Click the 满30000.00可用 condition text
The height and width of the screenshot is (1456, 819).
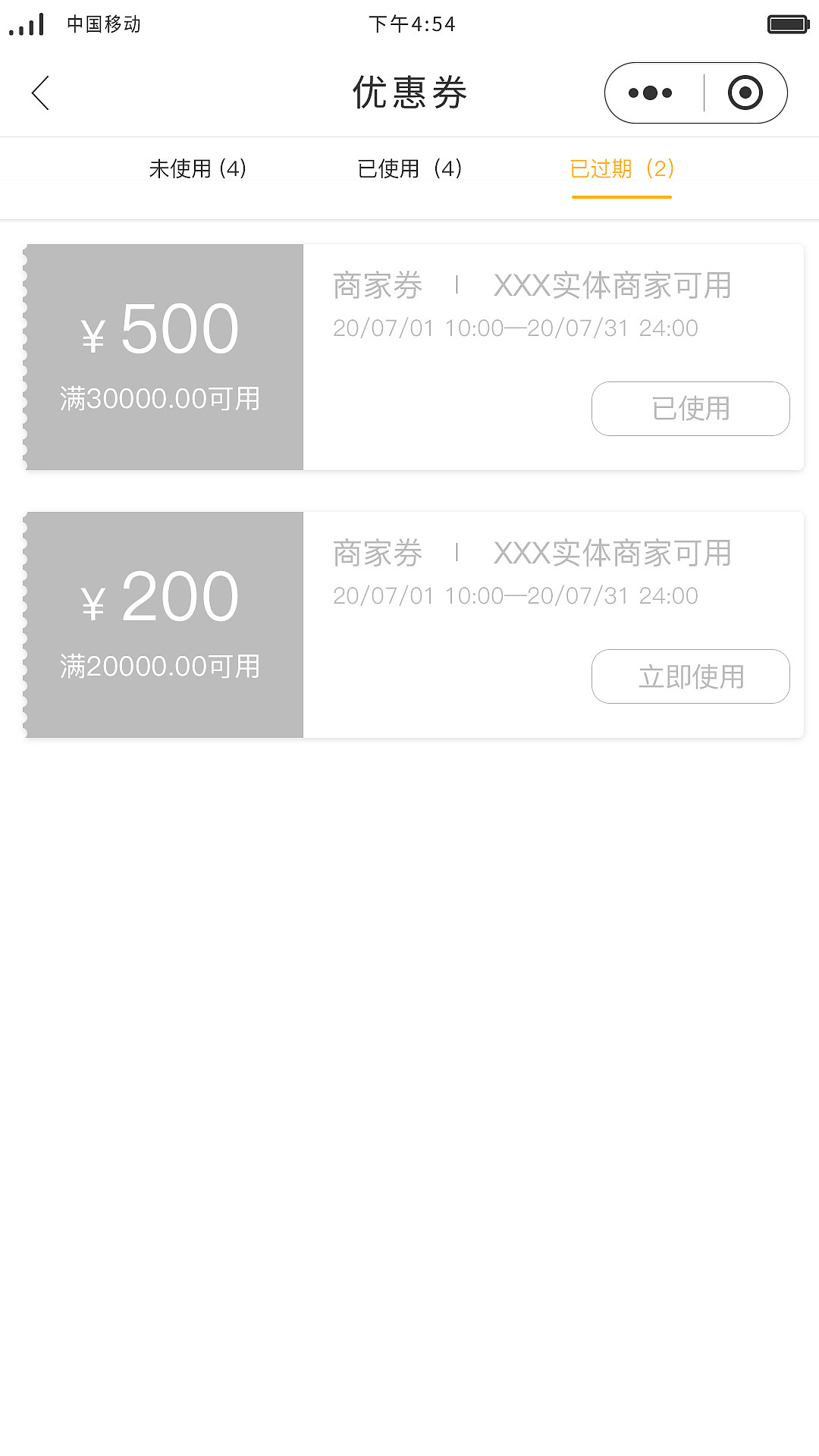click(x=162, y=397)
